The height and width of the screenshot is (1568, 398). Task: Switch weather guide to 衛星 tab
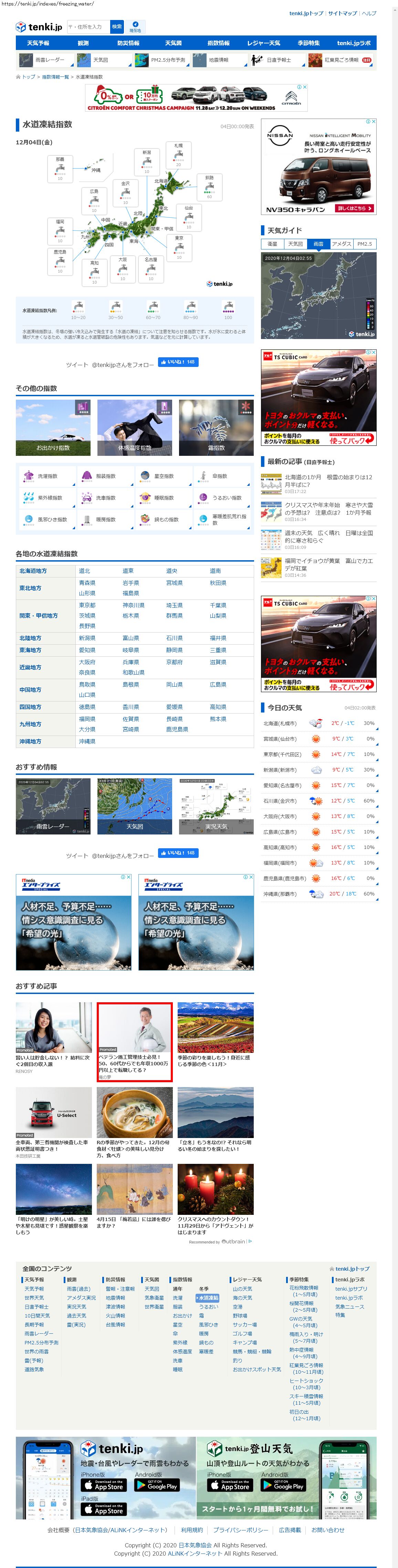pyautogui.click(x=272, y=244)
